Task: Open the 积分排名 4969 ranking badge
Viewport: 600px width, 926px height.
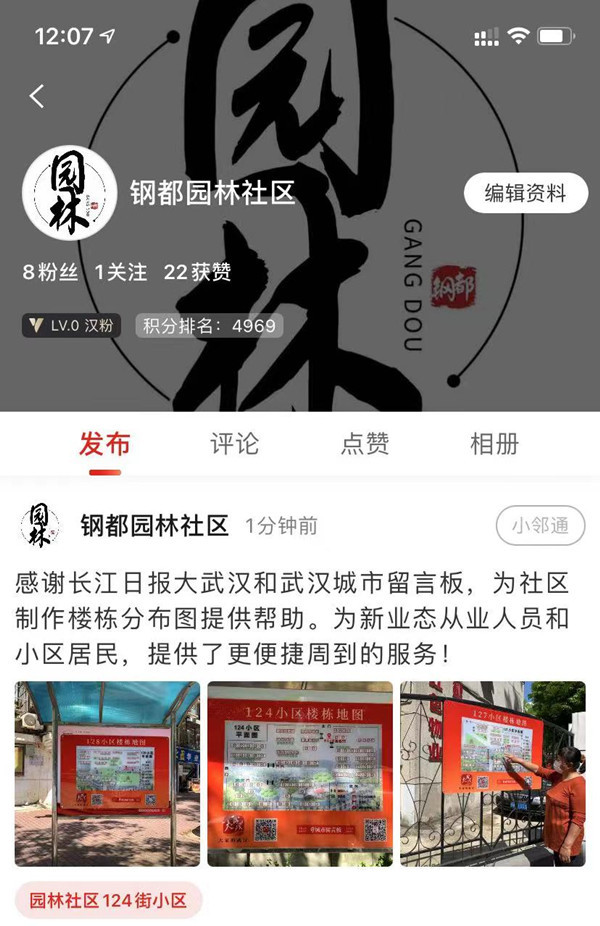Action: coord(209,326)
